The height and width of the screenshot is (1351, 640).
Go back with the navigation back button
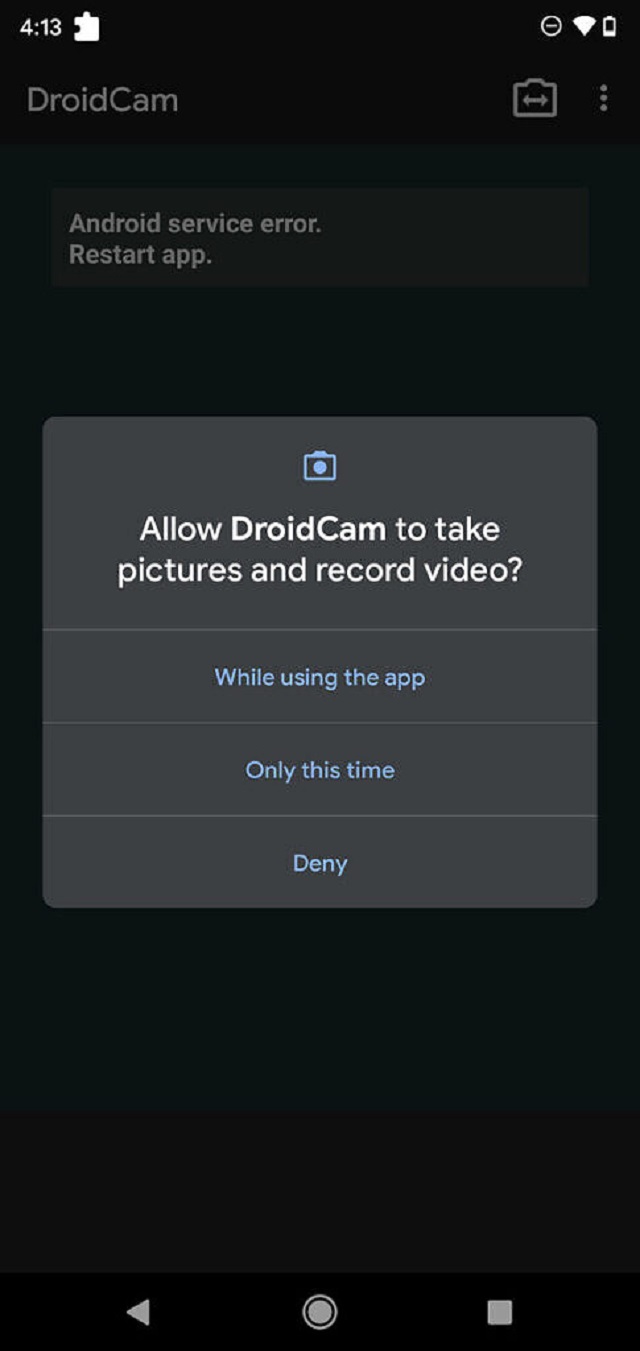[139, 1311]
